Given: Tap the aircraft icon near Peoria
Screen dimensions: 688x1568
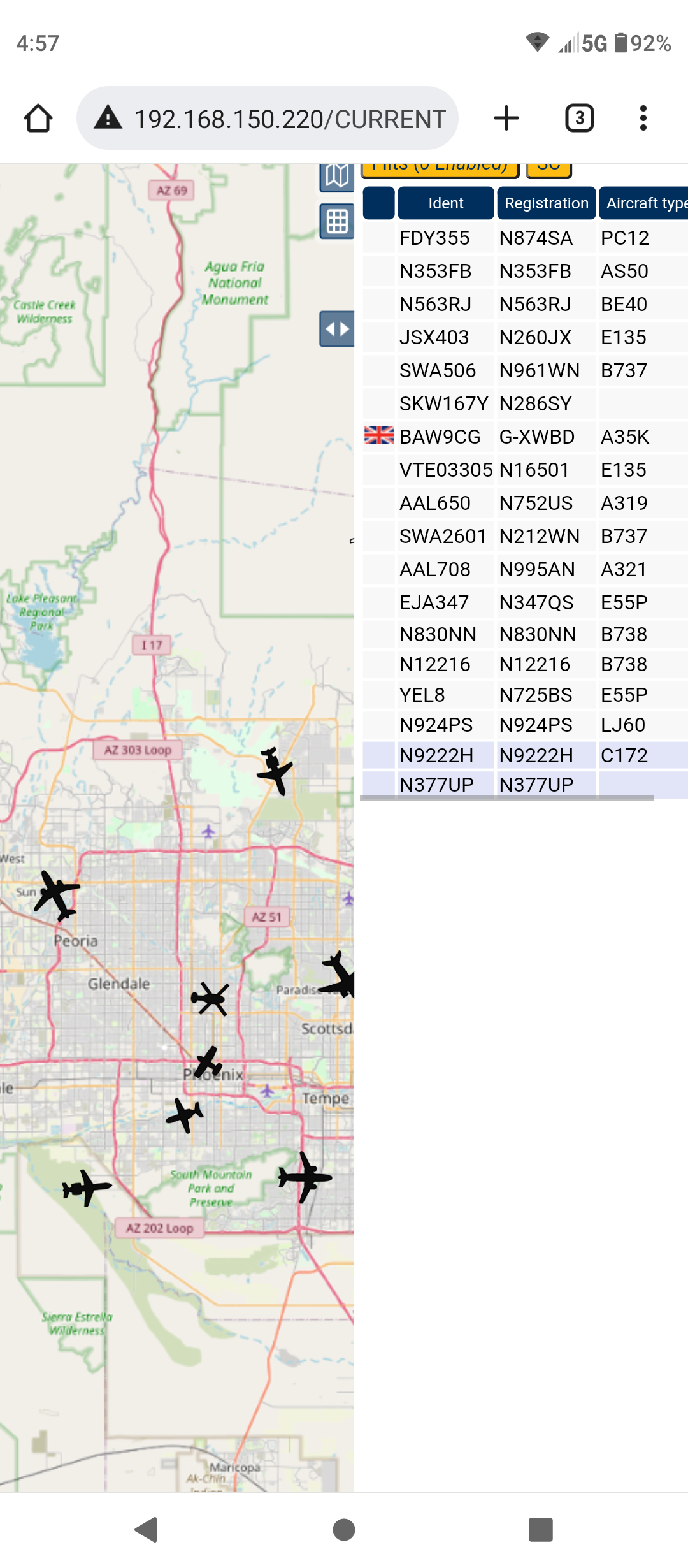Looking at the screenshot, I should (57, 896).
